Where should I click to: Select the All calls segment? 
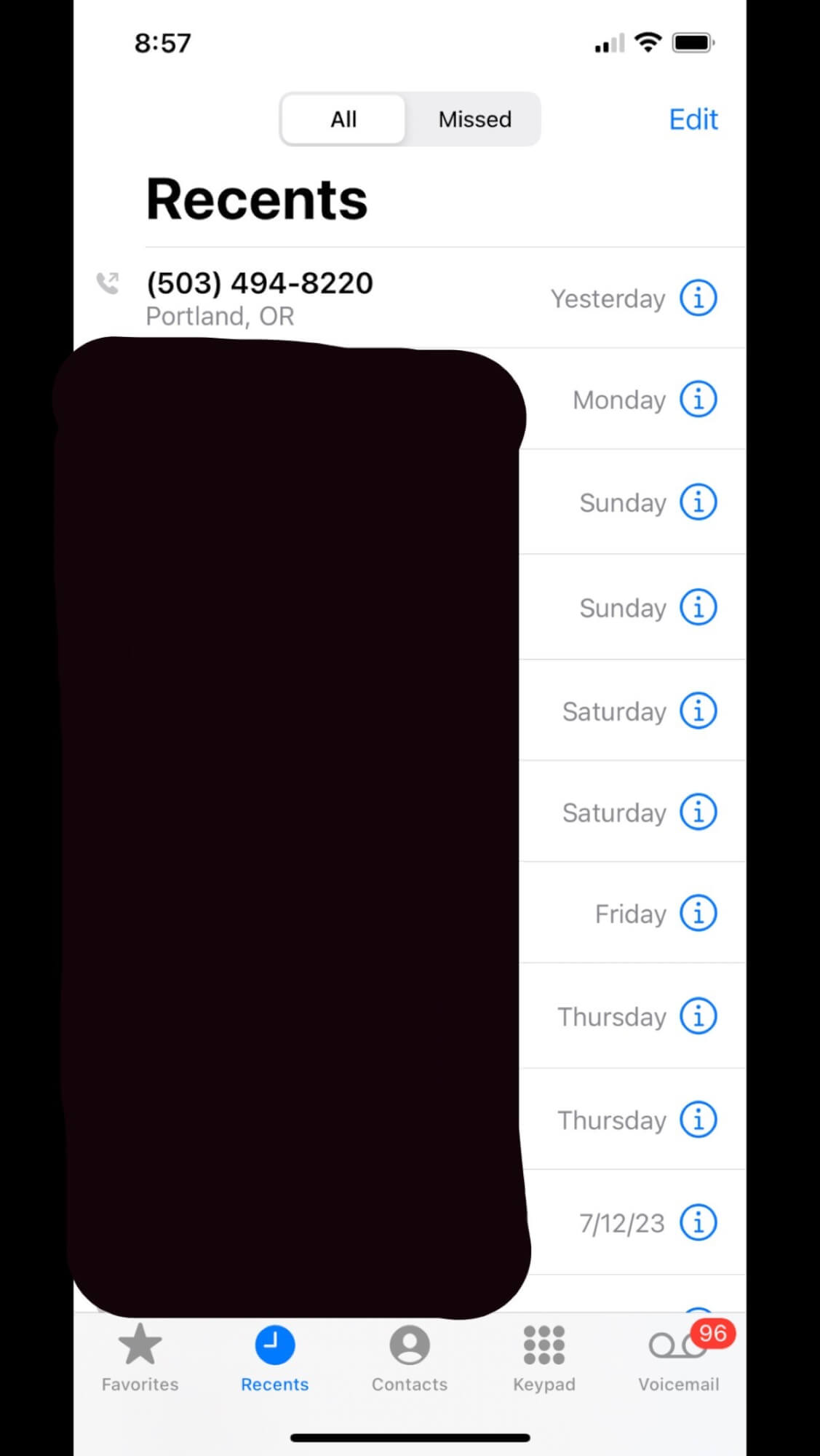[343, 119]
